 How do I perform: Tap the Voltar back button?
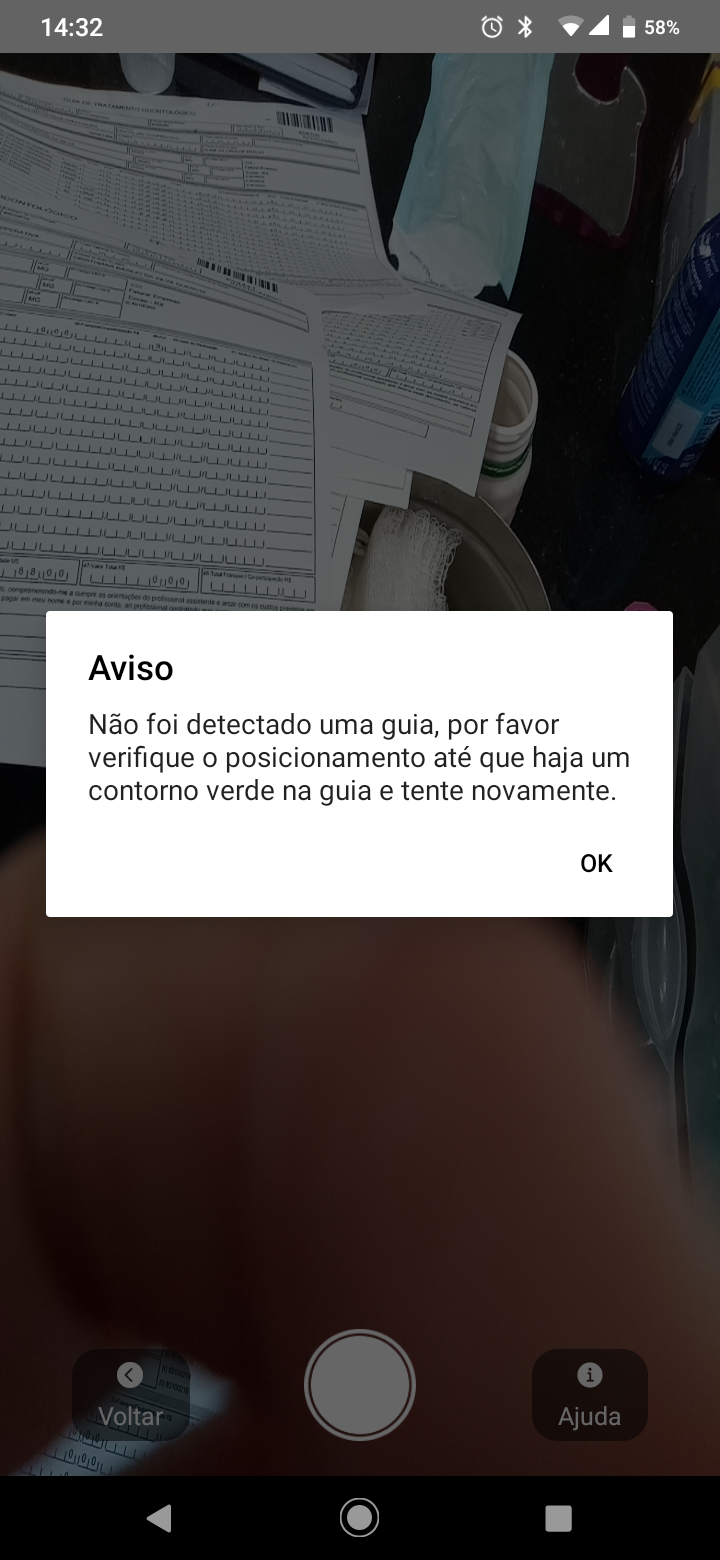point(130,1395)
